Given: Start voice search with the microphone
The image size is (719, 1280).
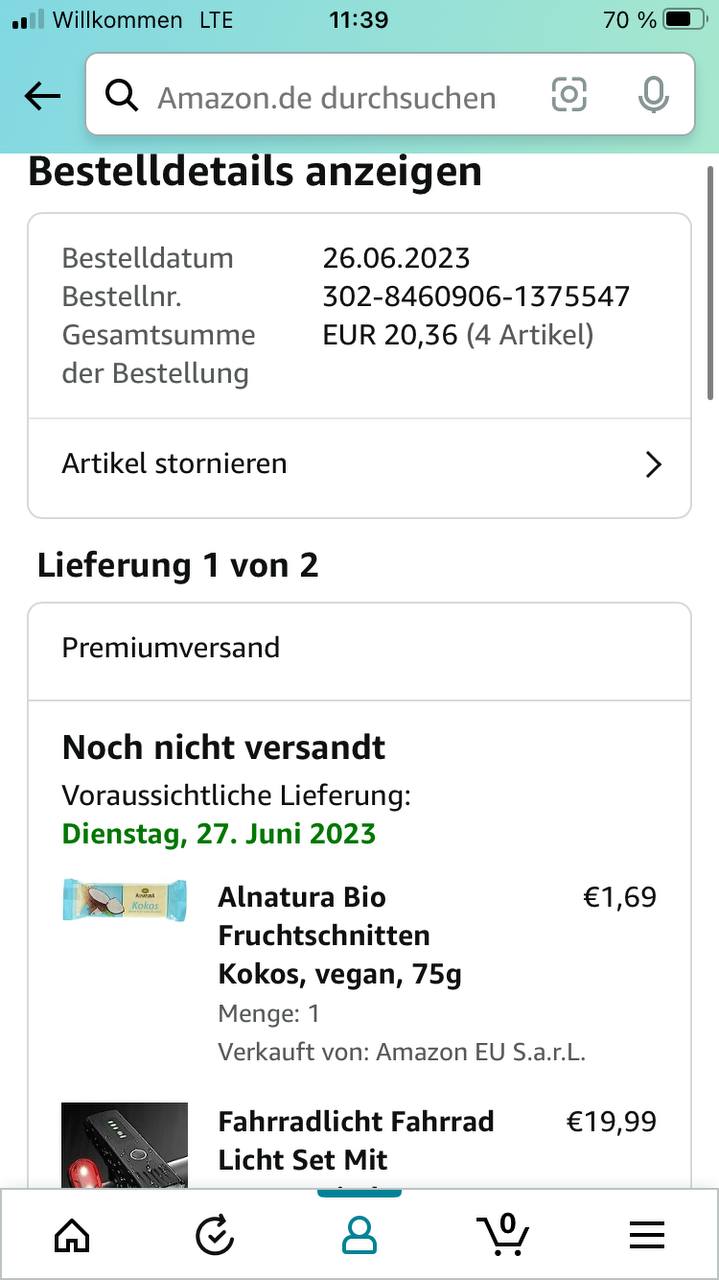Looking at the screenshot, I should pos(653,95).
